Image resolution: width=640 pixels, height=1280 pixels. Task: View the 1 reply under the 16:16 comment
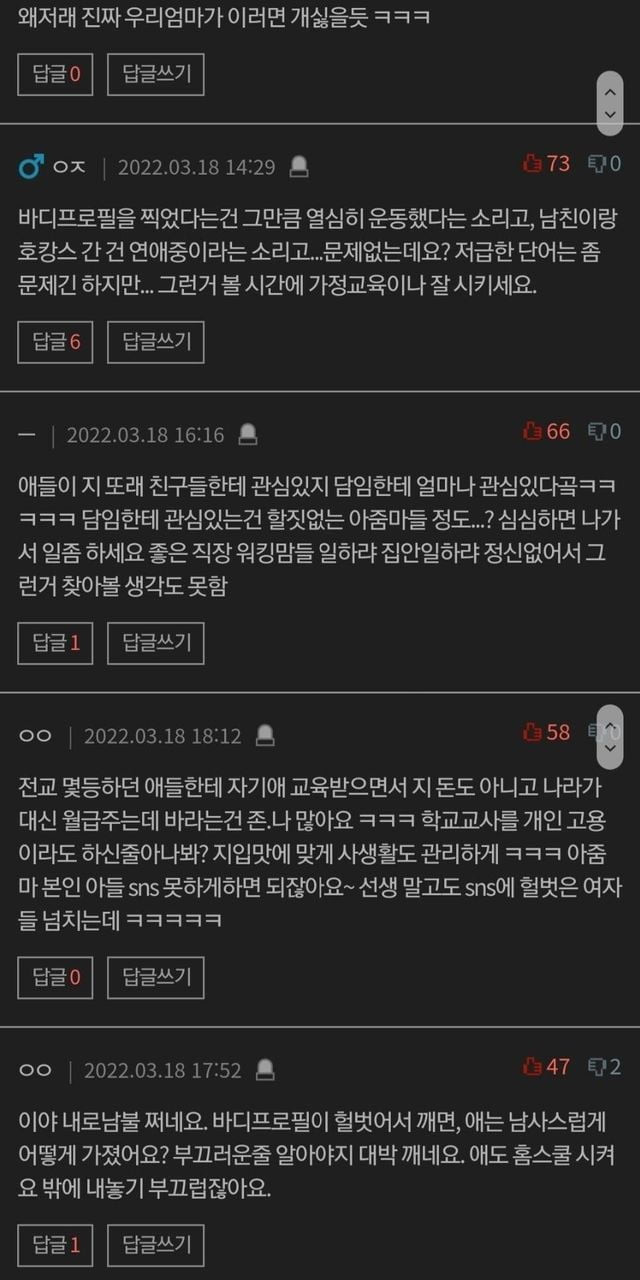pyautogui.click(x=55, y=643)
